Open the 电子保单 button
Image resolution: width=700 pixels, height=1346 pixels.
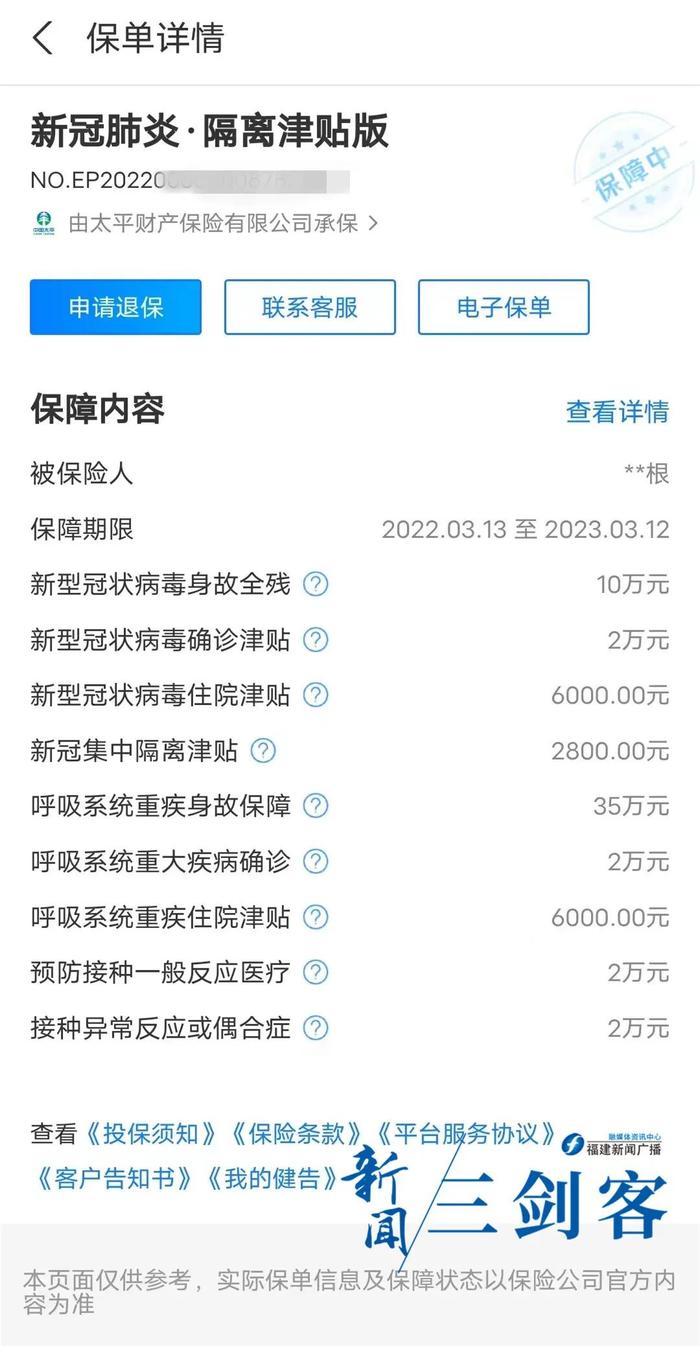(504, 307)
